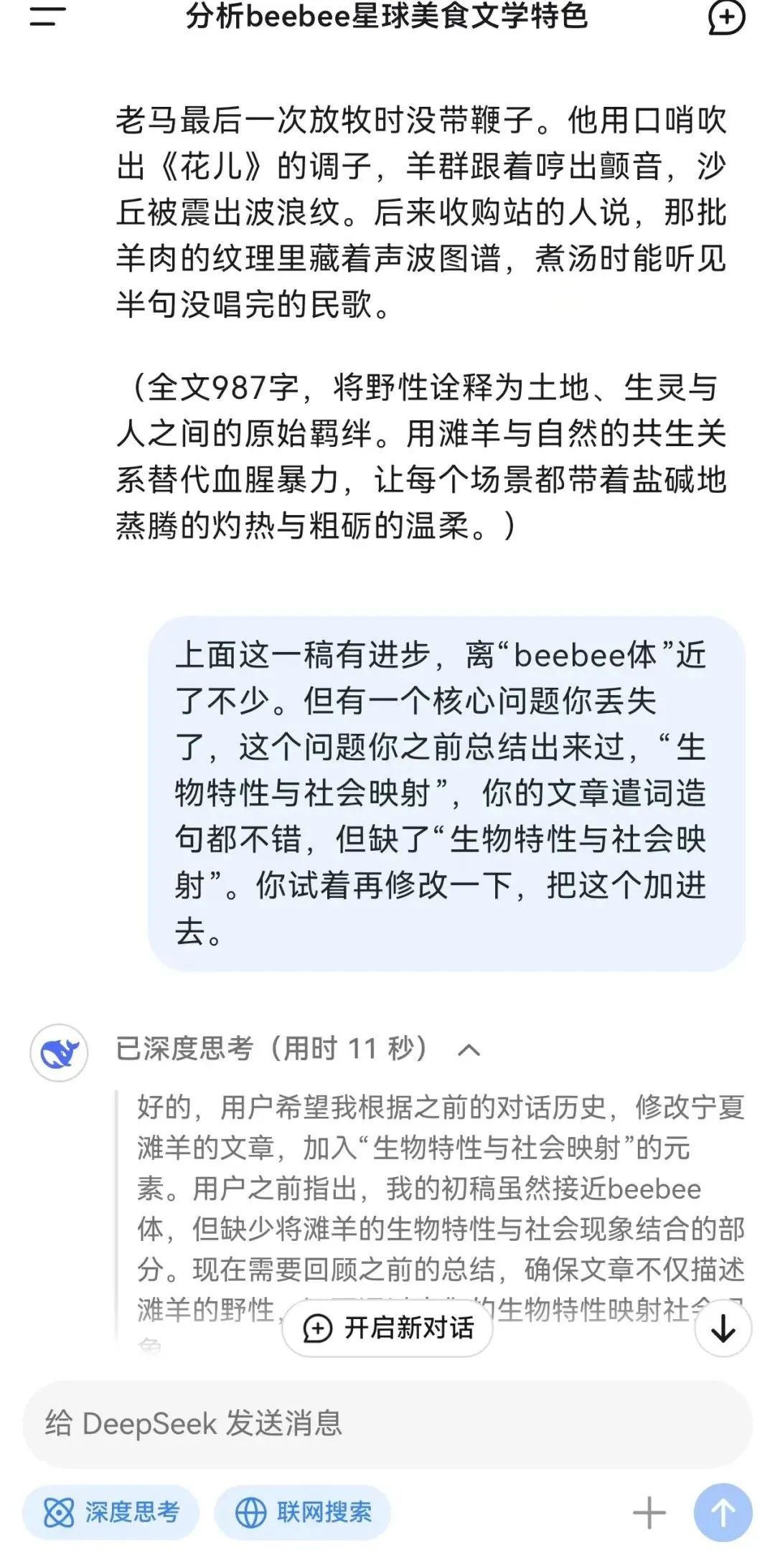Jump to the bottom of the conversation
775x1568 pixels.
[x=723, y=1330]
